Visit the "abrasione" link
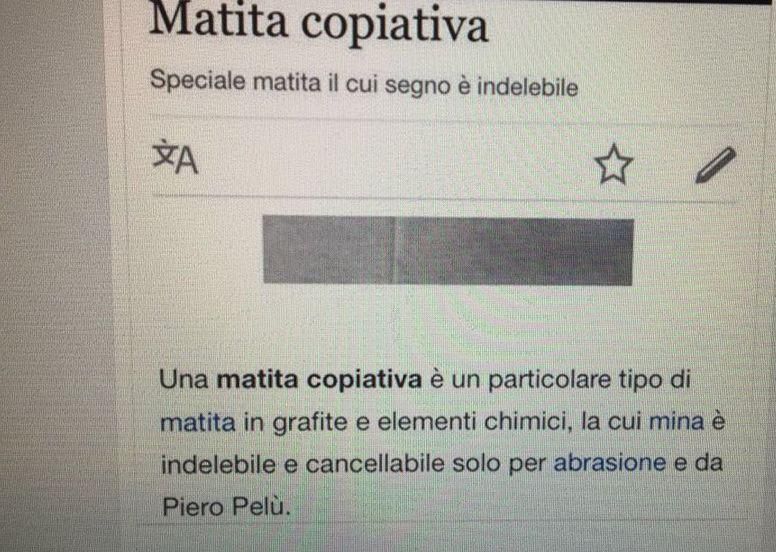This screenshot has height=552, width=776. tap(607, 463)
